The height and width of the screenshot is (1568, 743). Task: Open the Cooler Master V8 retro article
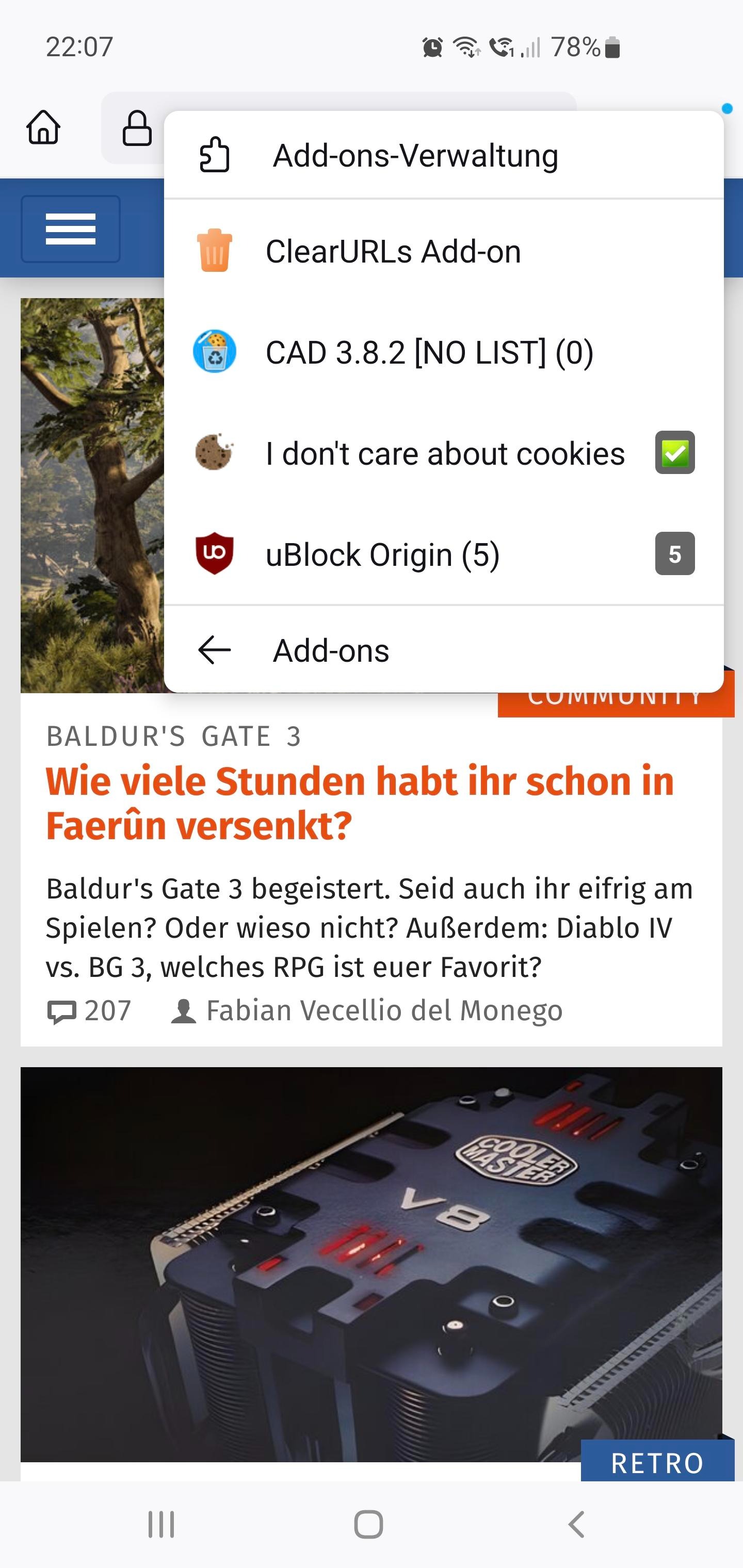click(371, 1264)
